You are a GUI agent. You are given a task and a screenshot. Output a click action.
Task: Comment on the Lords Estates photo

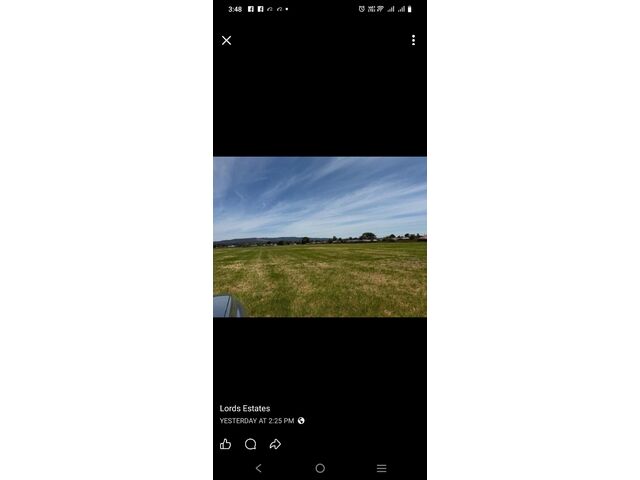coord(250,444)
